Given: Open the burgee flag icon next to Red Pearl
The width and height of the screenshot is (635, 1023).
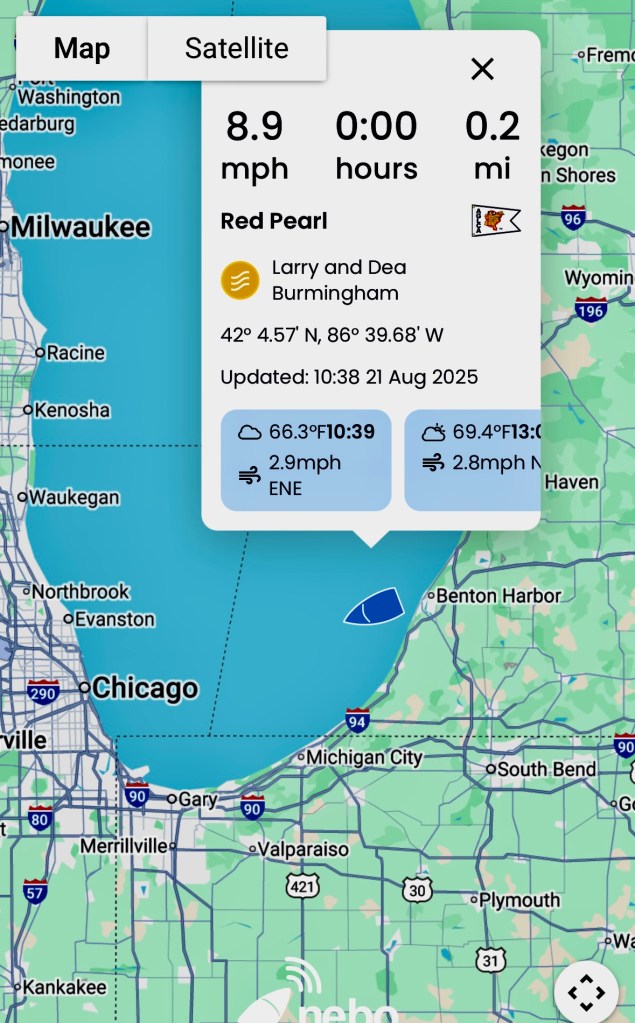Looking at the screenshot, I should 496,220.
